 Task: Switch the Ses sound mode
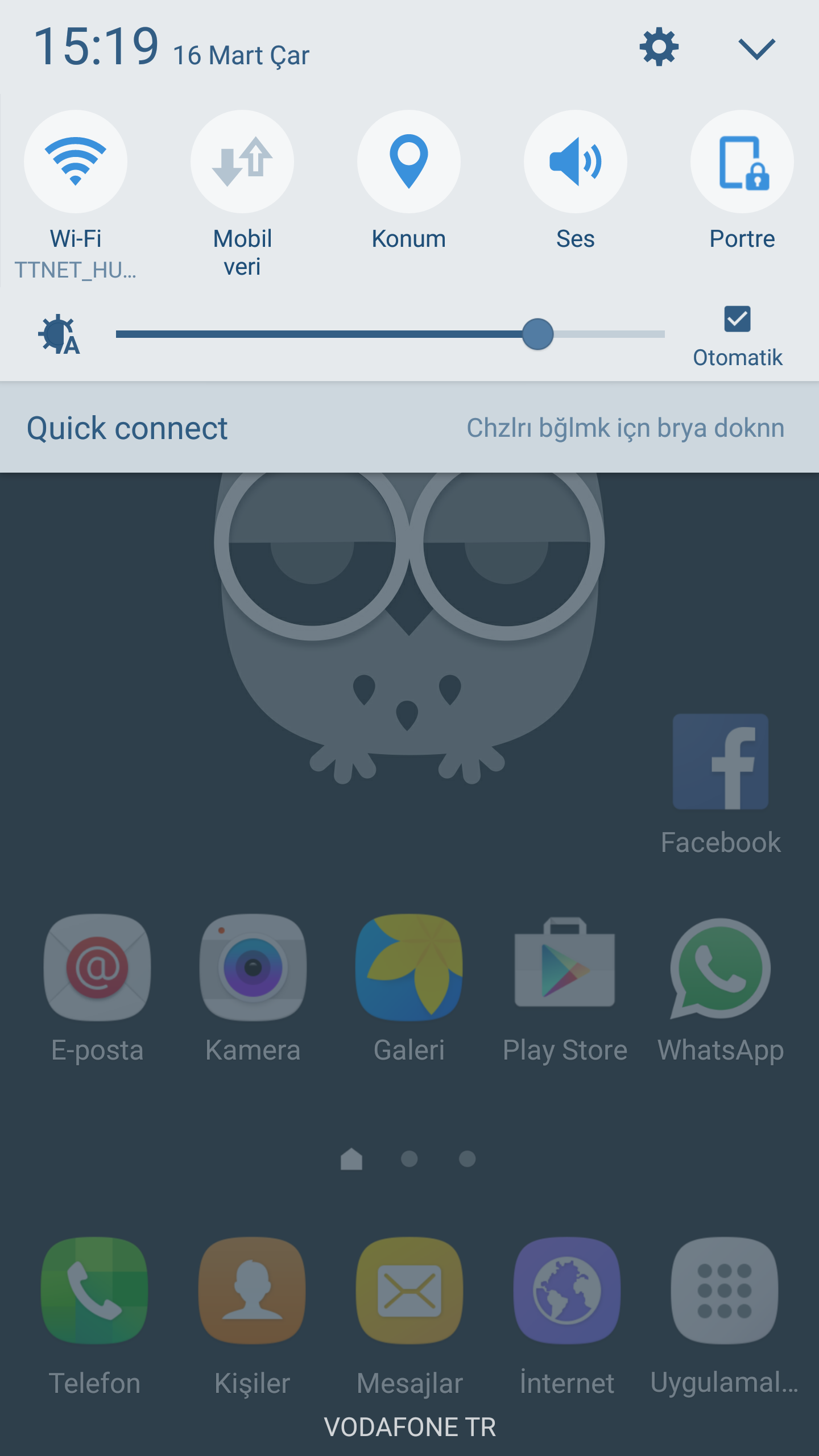tap(575, 162)
